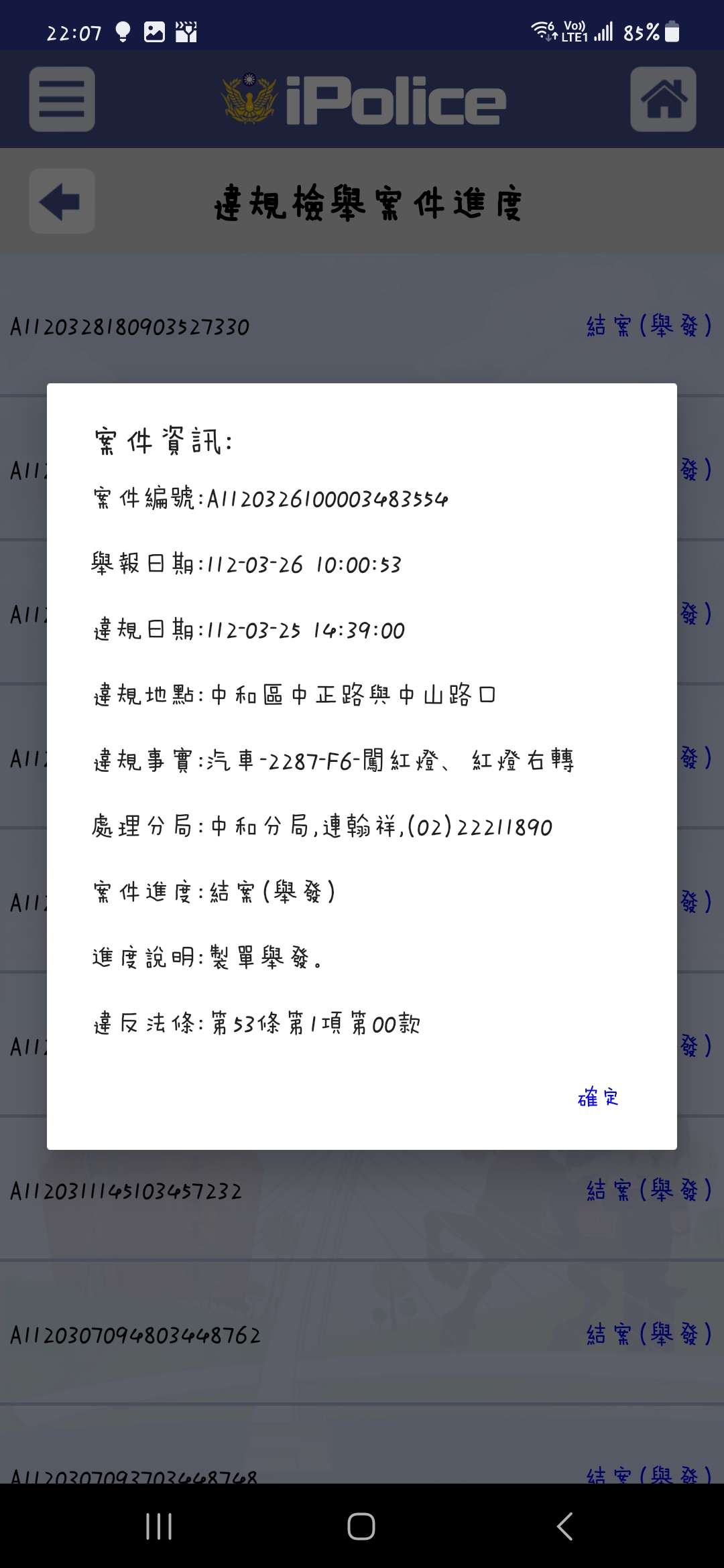Open case A11203281809035​27330
Viewport: 724px width, 1568px height.
[x=362, y=326]
